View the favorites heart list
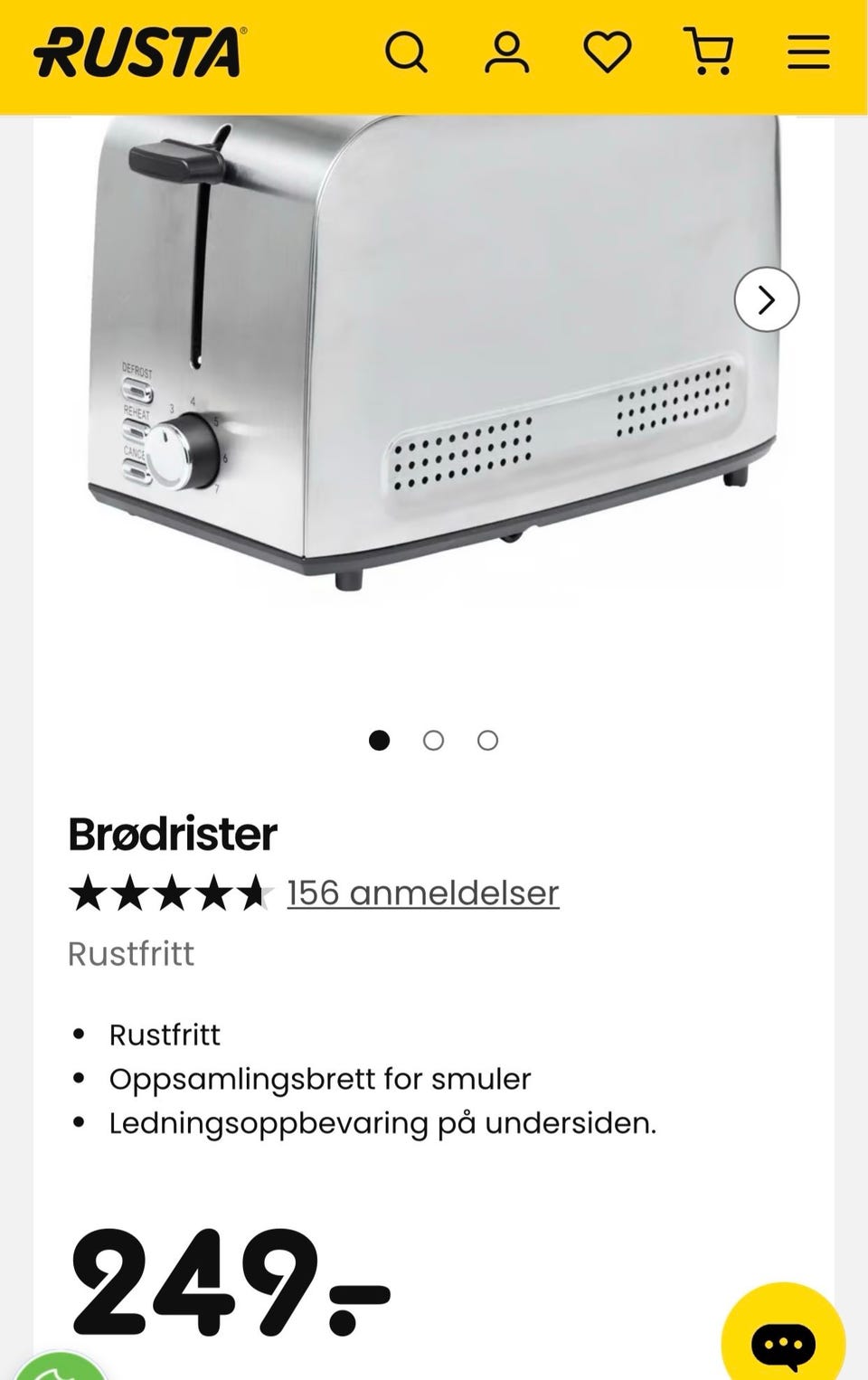The image size is (868, 1380). 608,52
